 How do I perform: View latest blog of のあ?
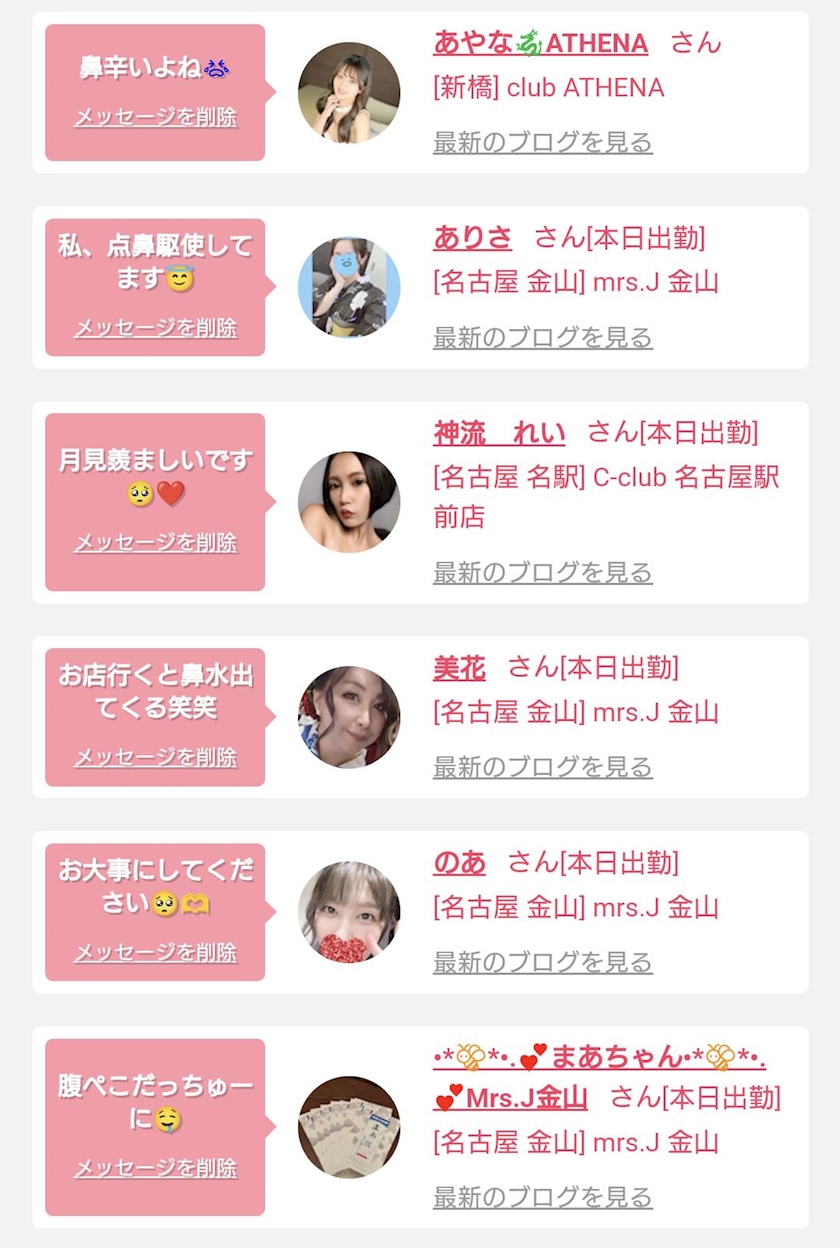(542, 962)
